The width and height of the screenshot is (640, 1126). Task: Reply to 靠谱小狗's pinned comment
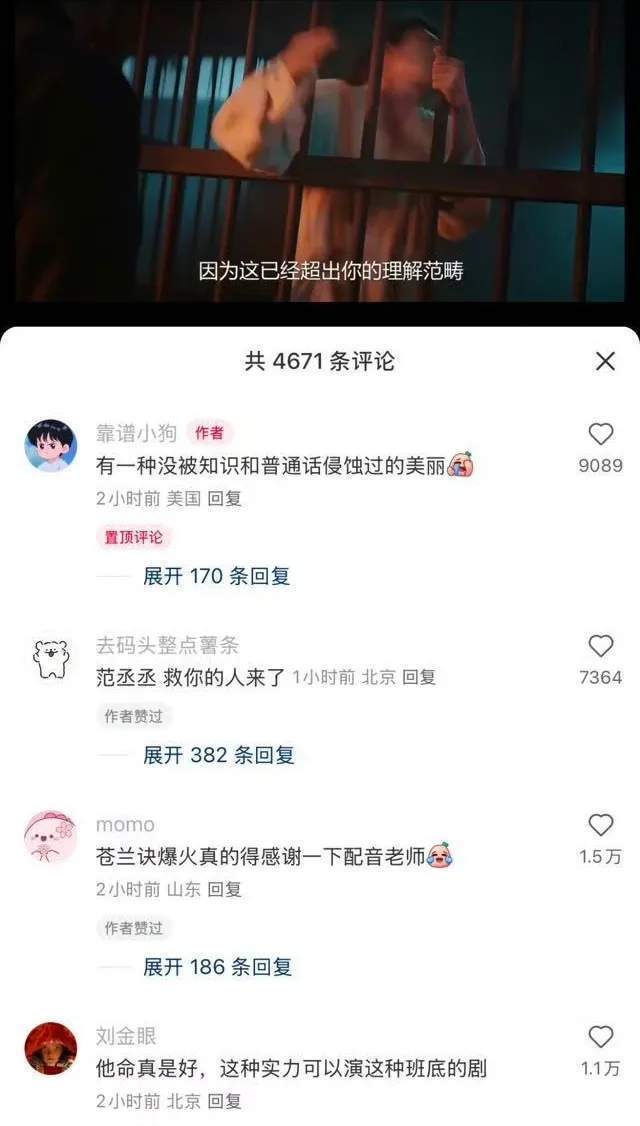[224, 498]
